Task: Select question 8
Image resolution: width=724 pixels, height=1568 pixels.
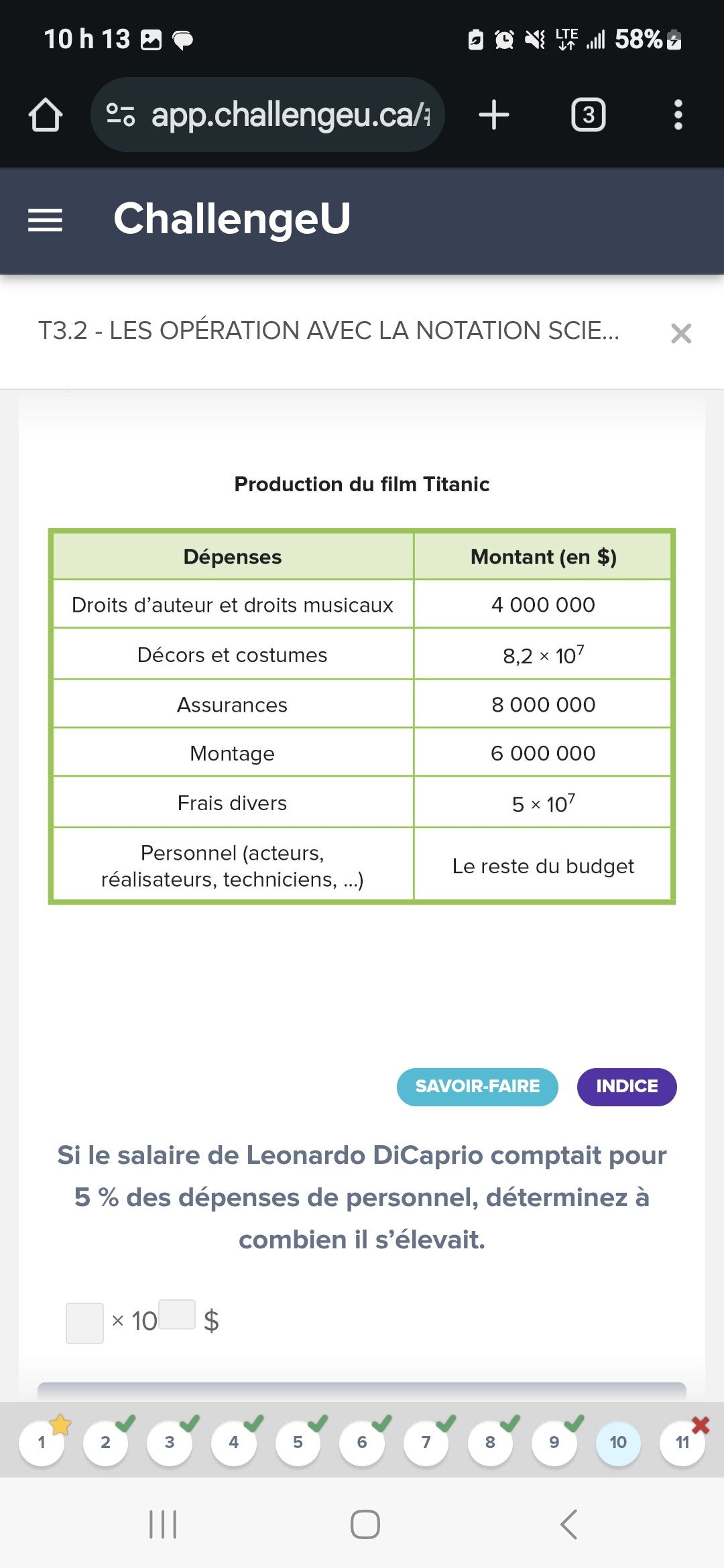Action: pyautogui.click(x=490, y=1442)
